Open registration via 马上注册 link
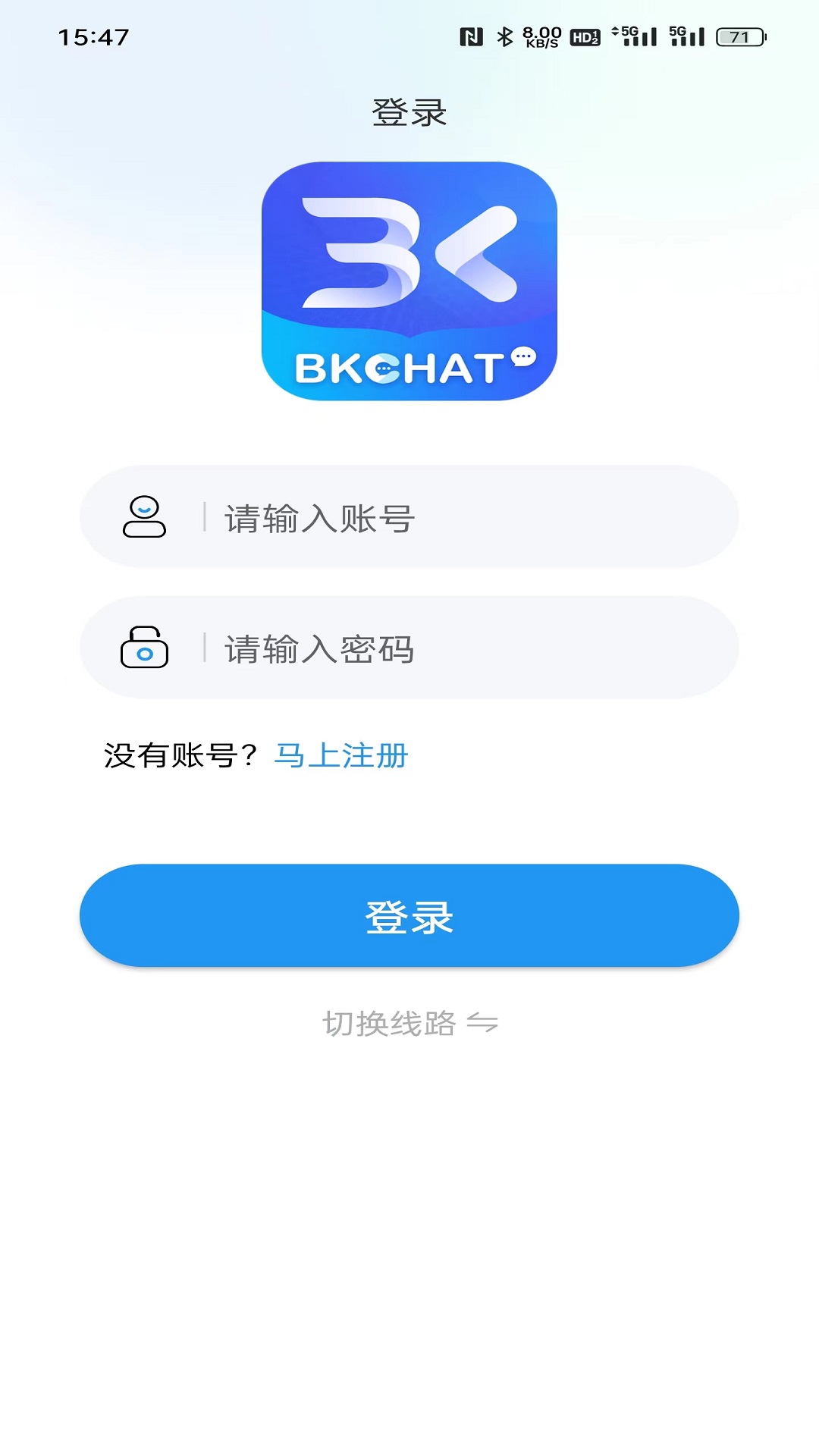 coord(343,755)
